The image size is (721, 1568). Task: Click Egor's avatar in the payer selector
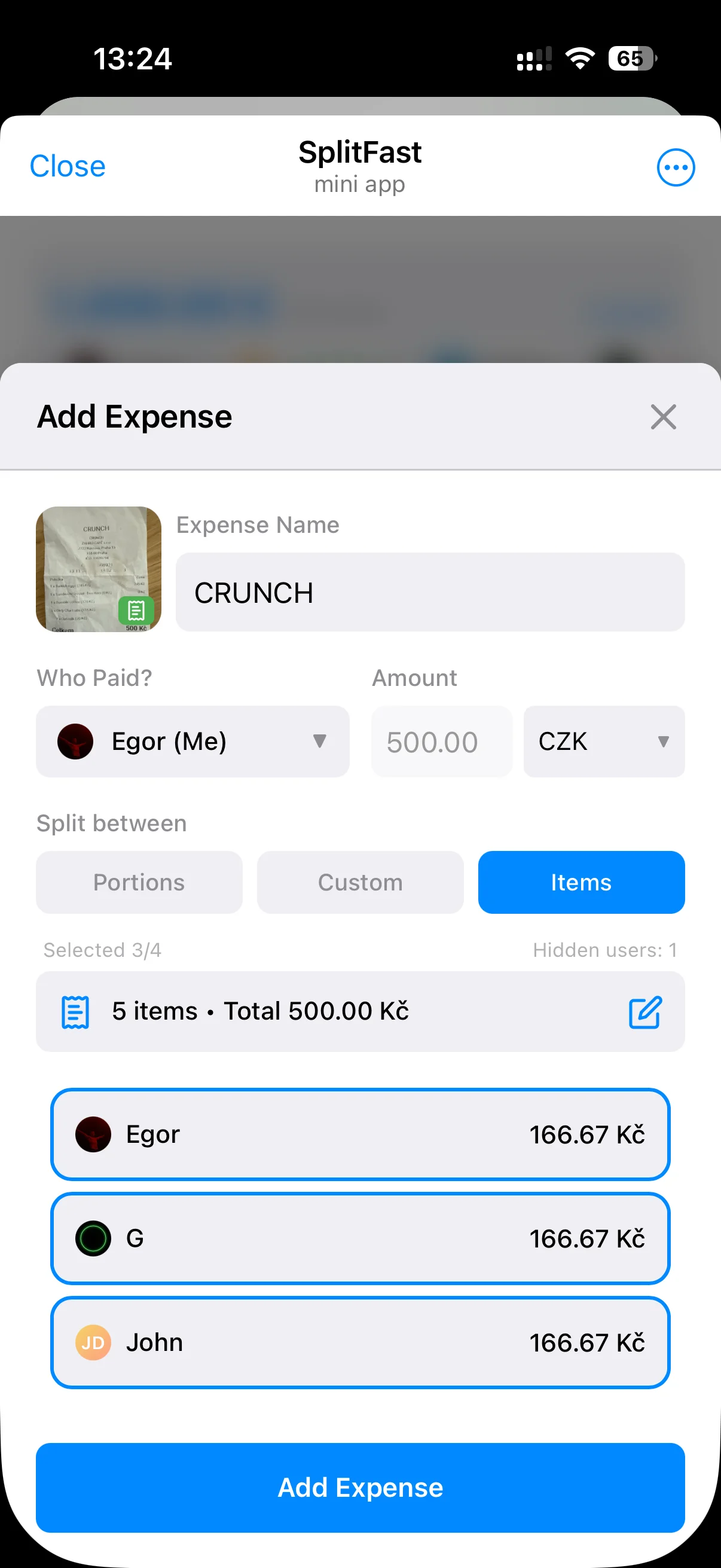click(75, 742)
